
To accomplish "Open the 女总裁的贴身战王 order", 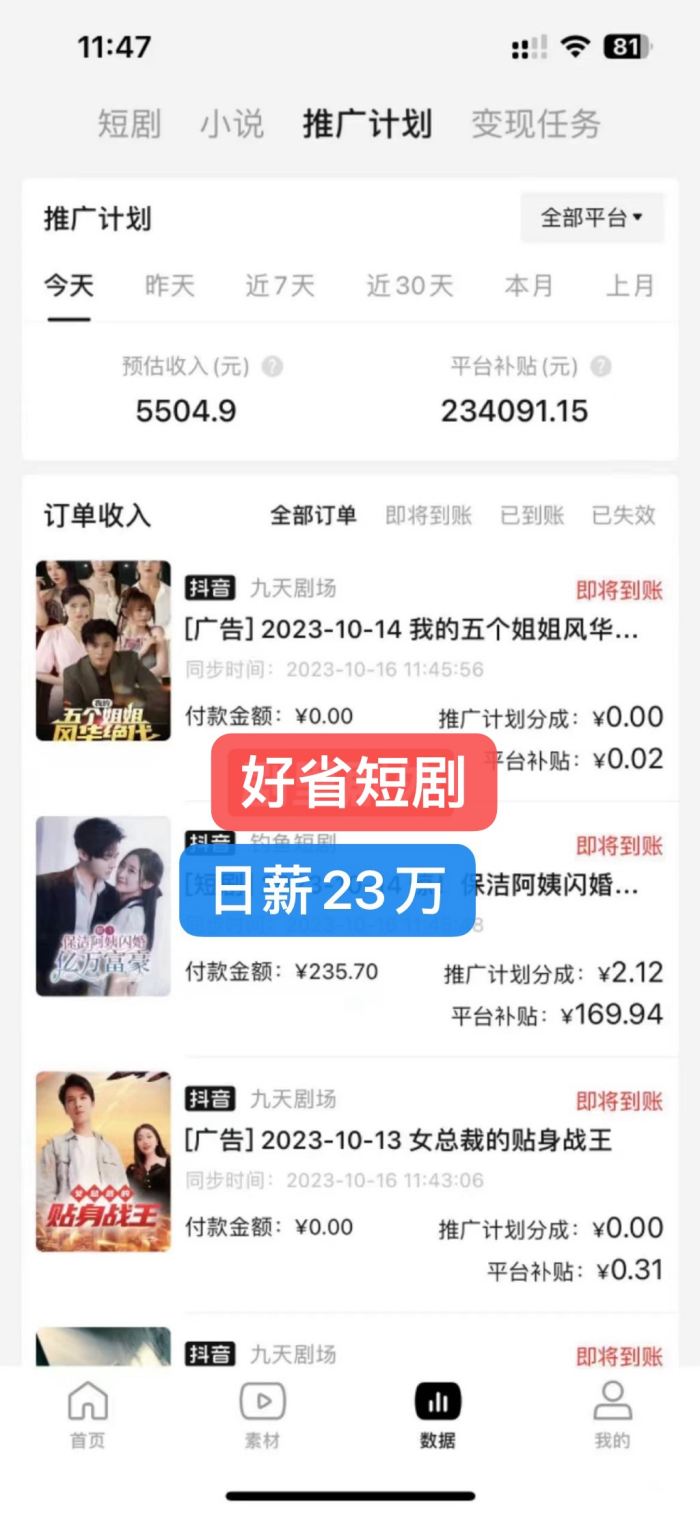I will pyautogui.click(x=398, y=1140).
